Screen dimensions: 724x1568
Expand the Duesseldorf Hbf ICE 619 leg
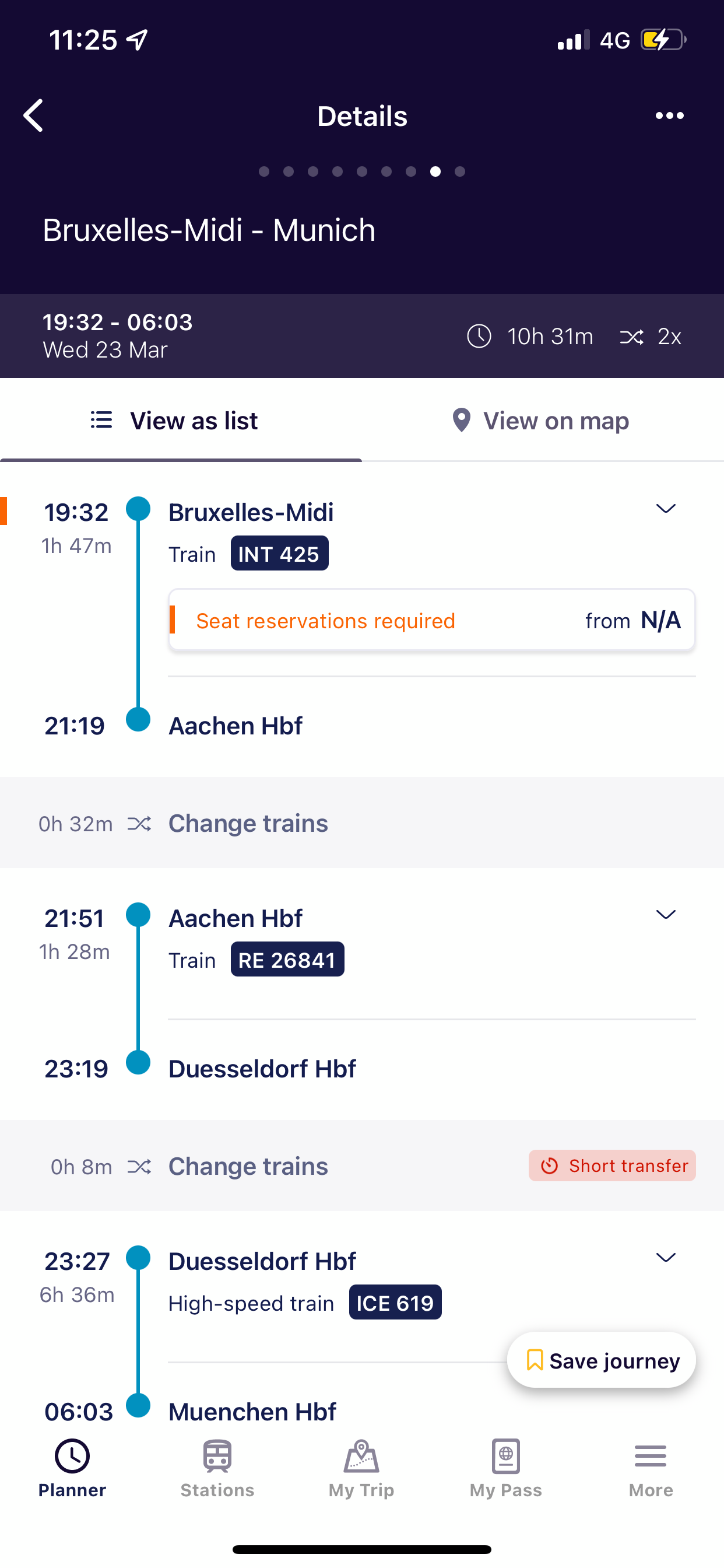pyautogui.click(x=666, y=1258)
